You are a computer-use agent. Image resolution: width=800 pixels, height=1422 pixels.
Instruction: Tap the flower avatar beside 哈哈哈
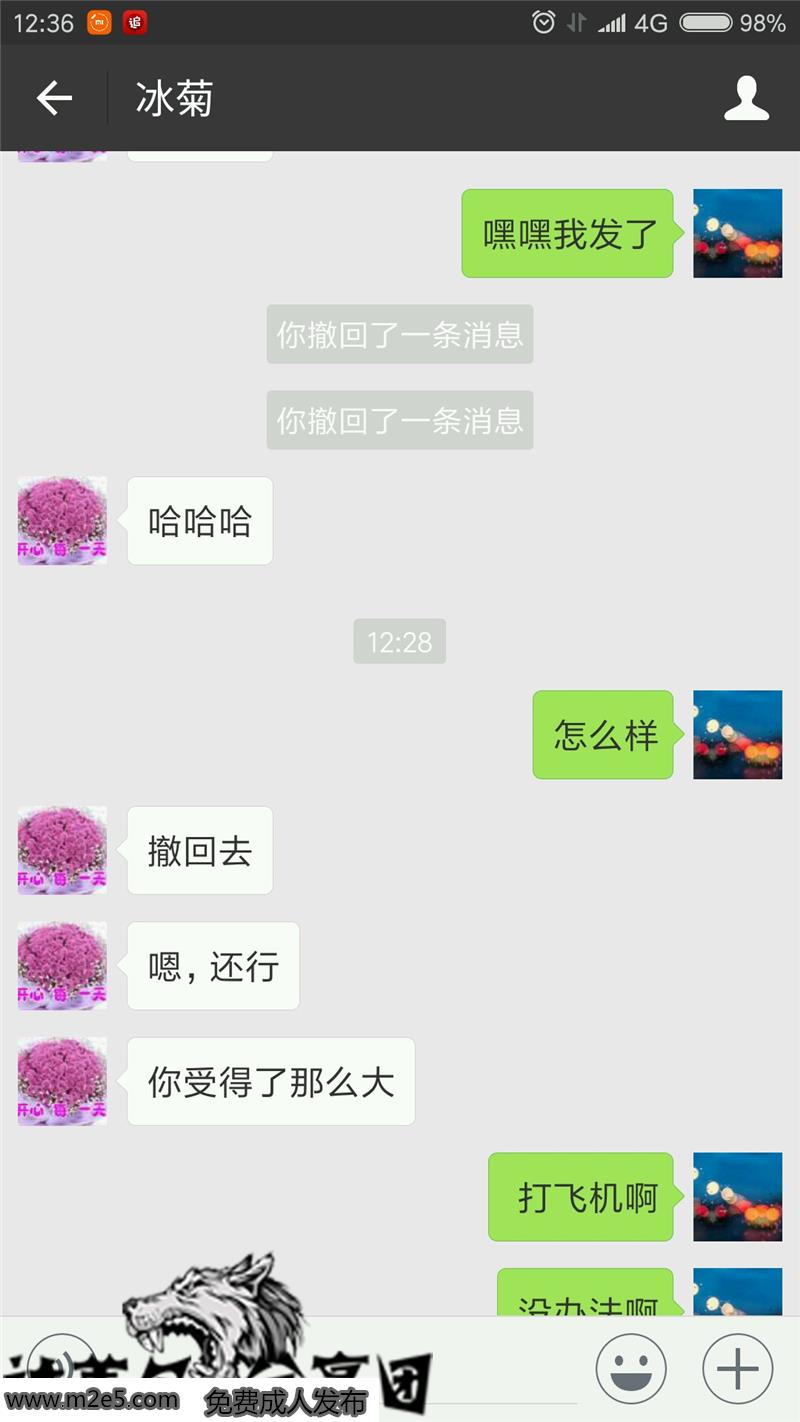tap(62, 521)
